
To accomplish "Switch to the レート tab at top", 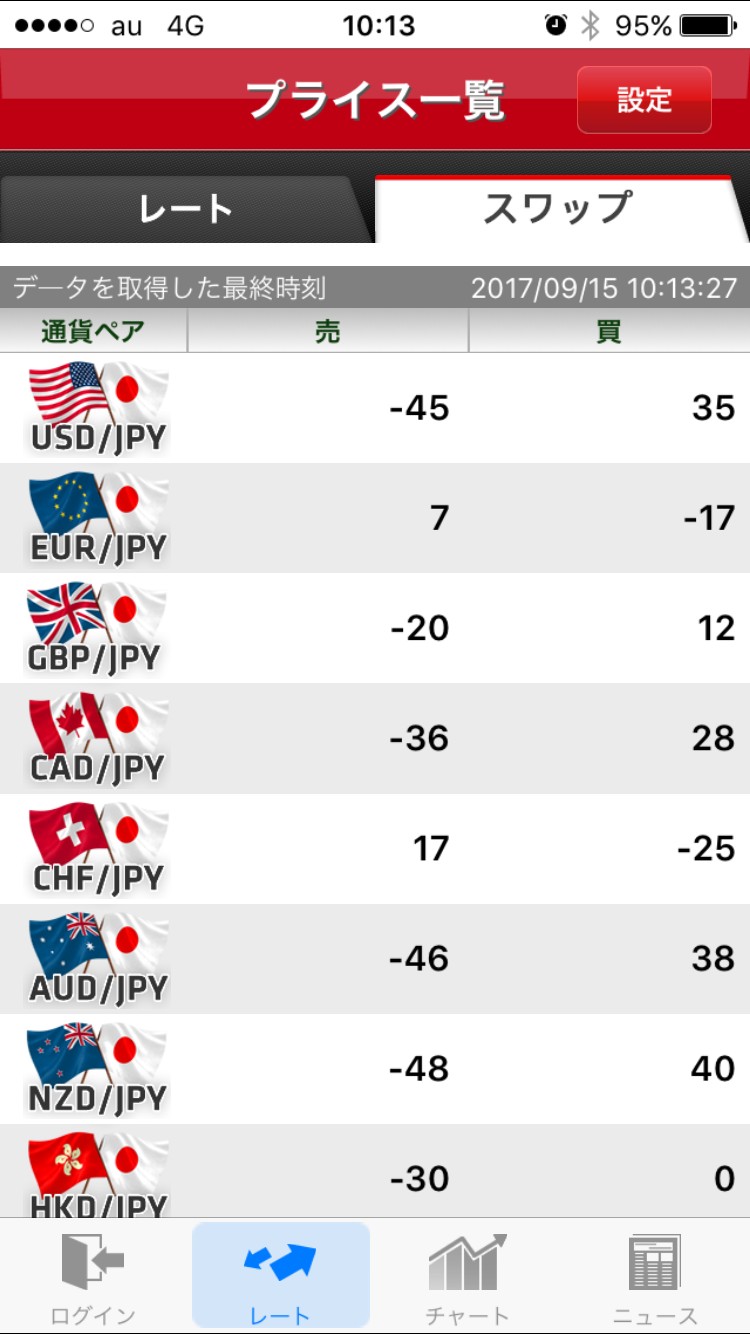I will [x=186, y=209].
